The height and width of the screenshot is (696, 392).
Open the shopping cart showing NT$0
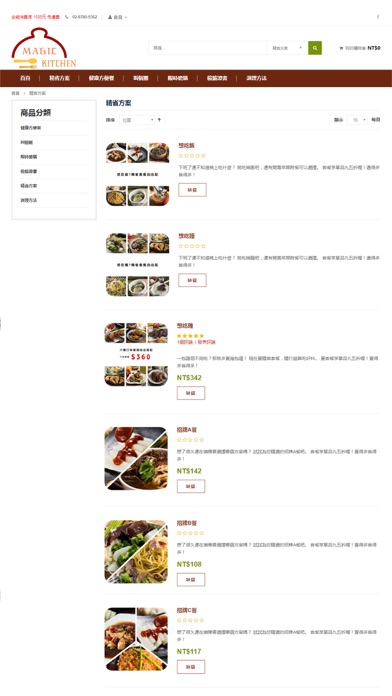coord(360,48)
